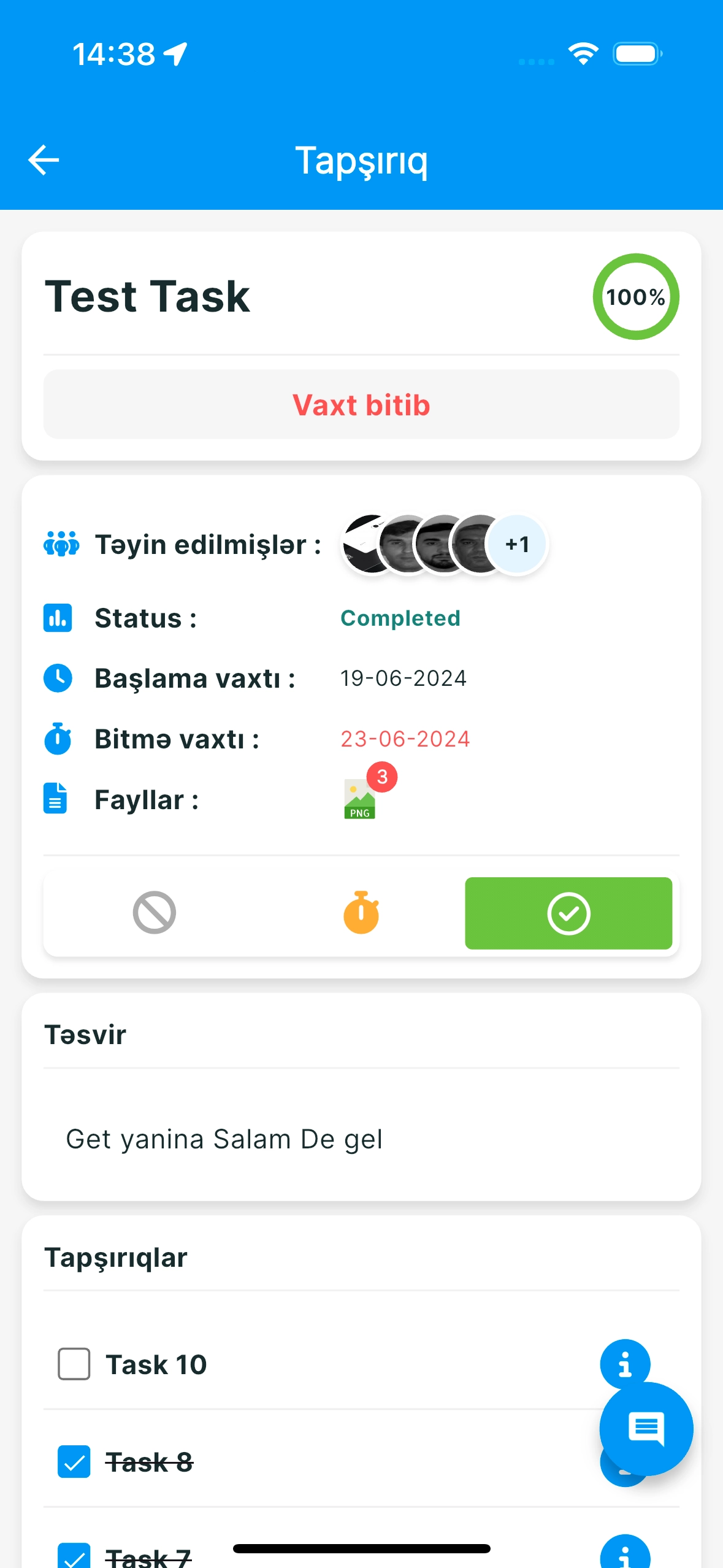The width and height of the screenshot is (723, 1568).
Task: Set status with the orange stopwatch button
Action: (361, 913)
